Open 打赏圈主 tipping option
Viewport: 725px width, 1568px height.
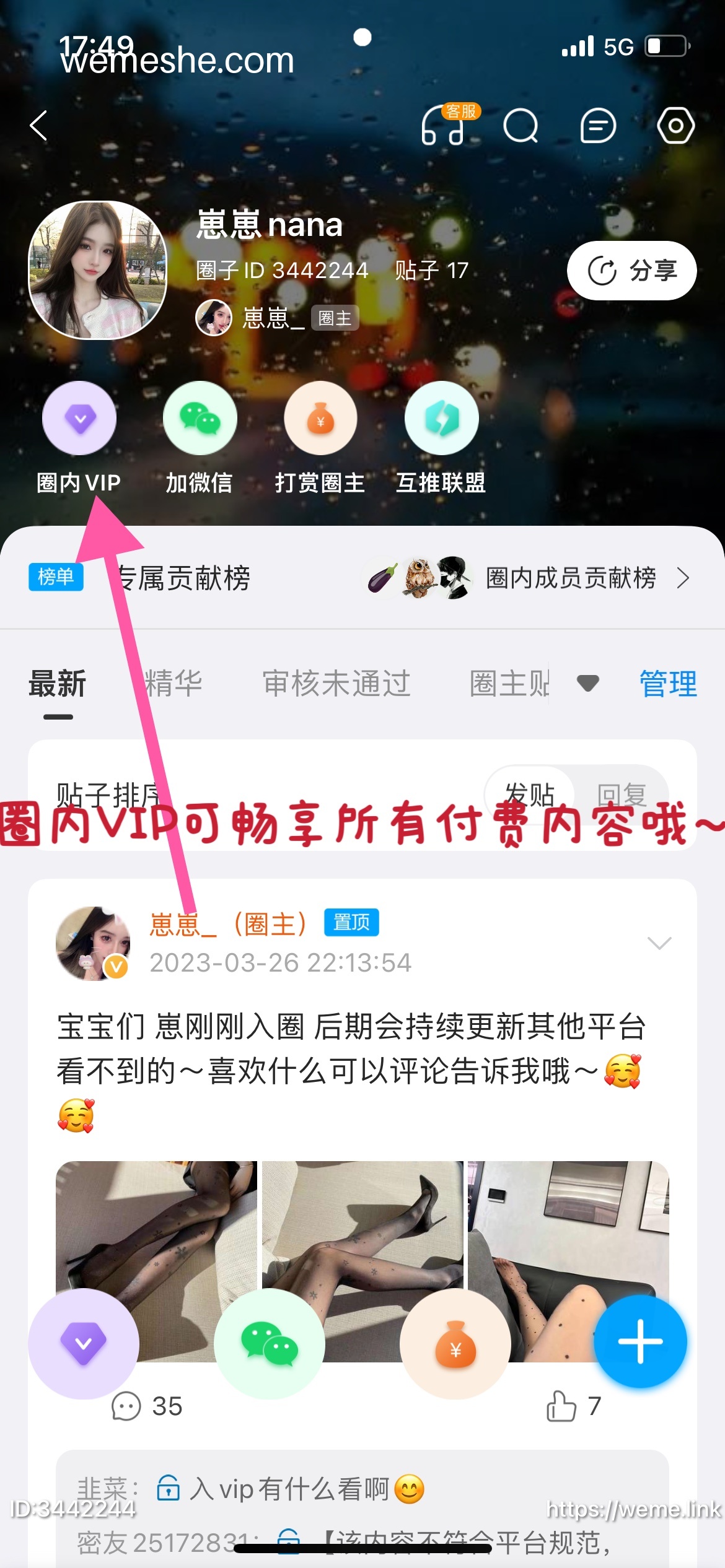point(320,438)
